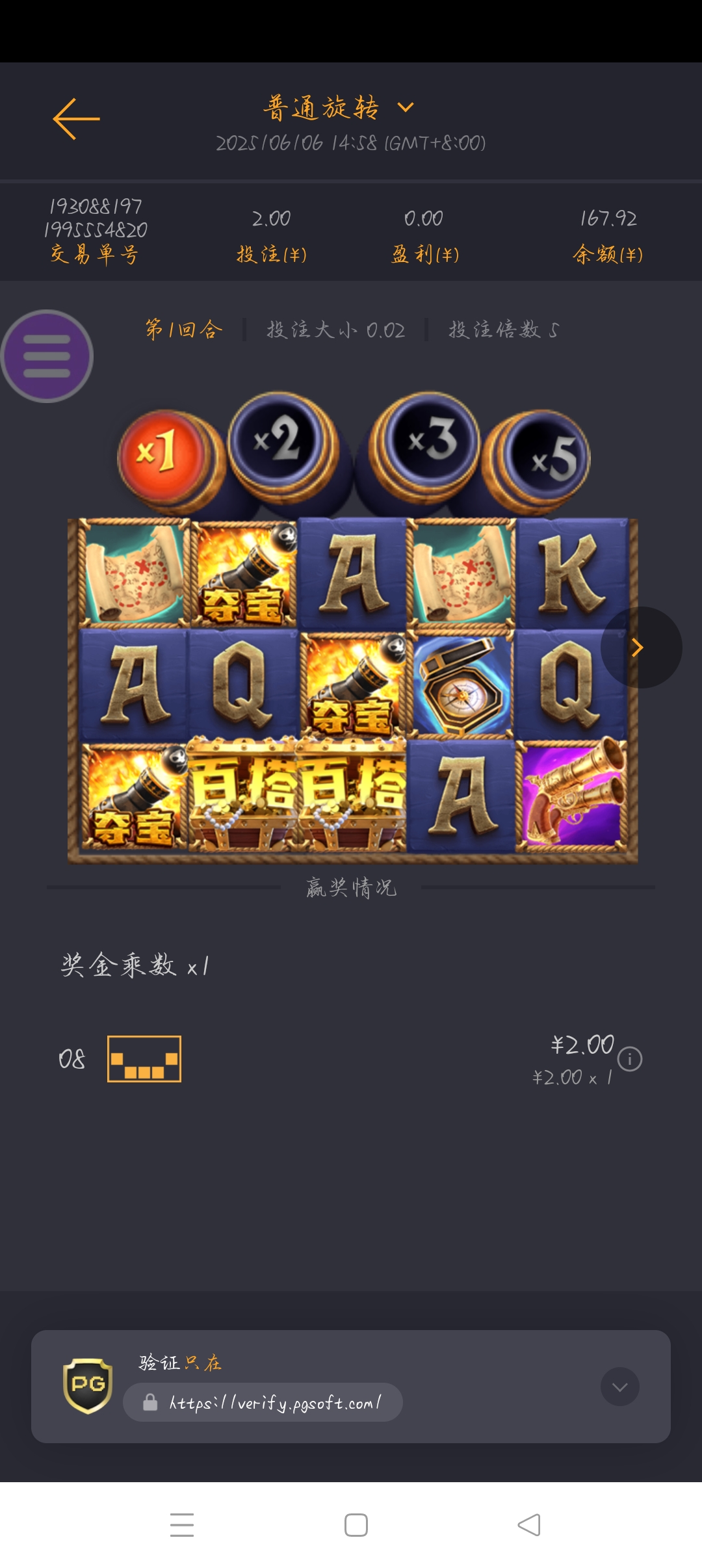Open the purple floating menu button
The image size is (702, 1568).
click(47, 356)
